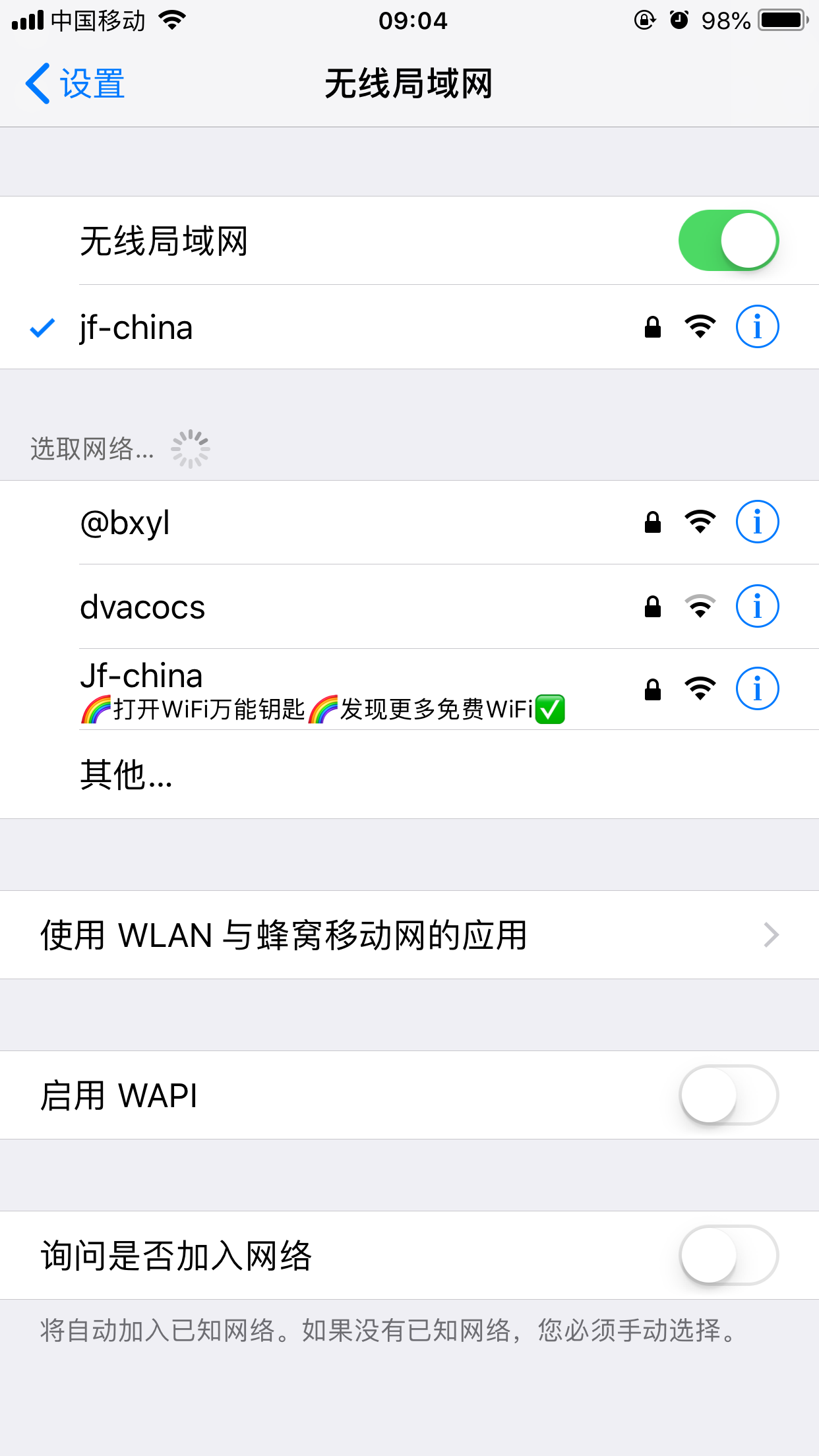The height and width of the screenshot is (1456, 819).
Task: Turn on 询问是否加入网络
Action: pyautogui.click(x=728, y=1255)
